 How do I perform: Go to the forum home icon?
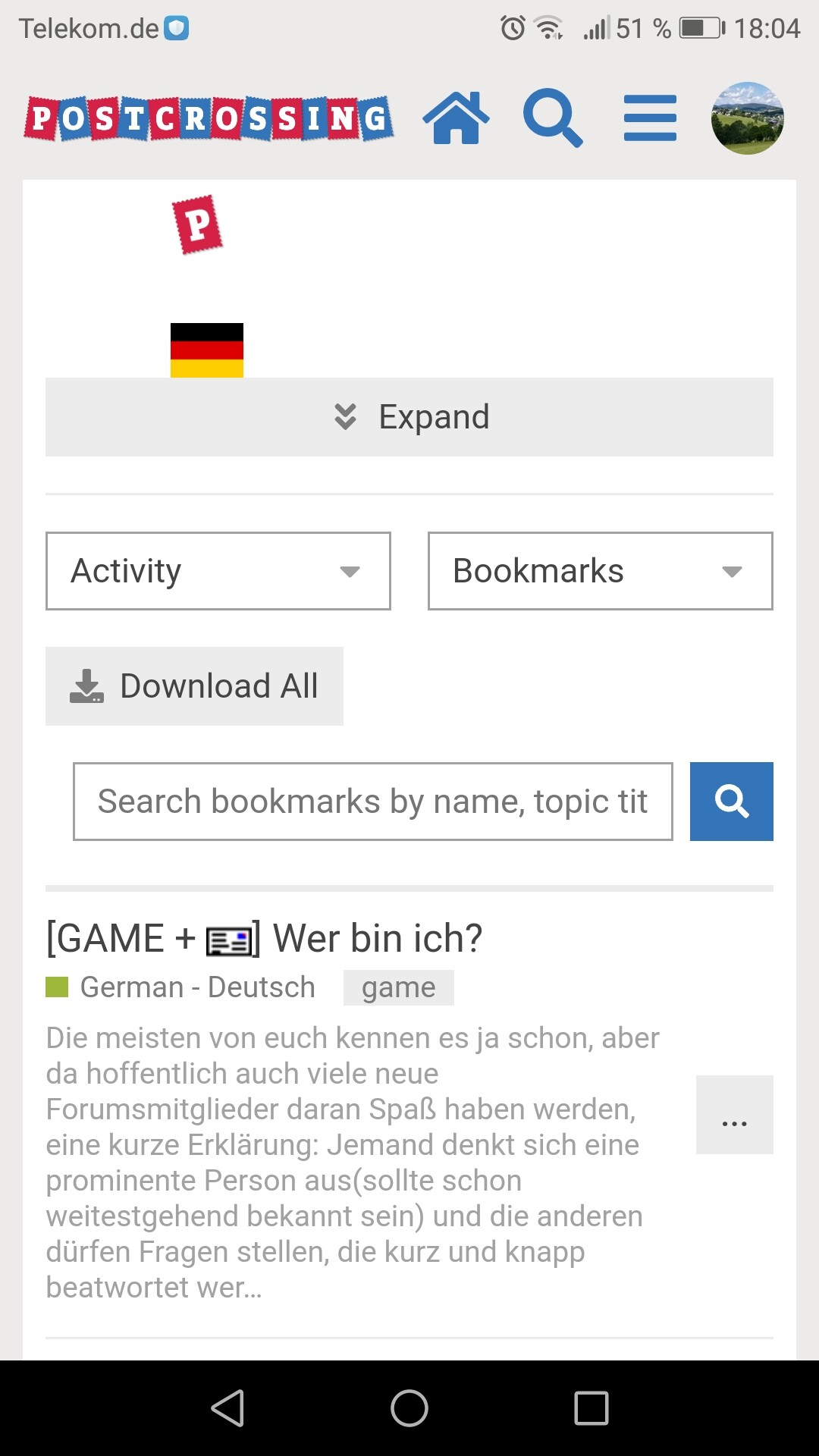[456, 118]
